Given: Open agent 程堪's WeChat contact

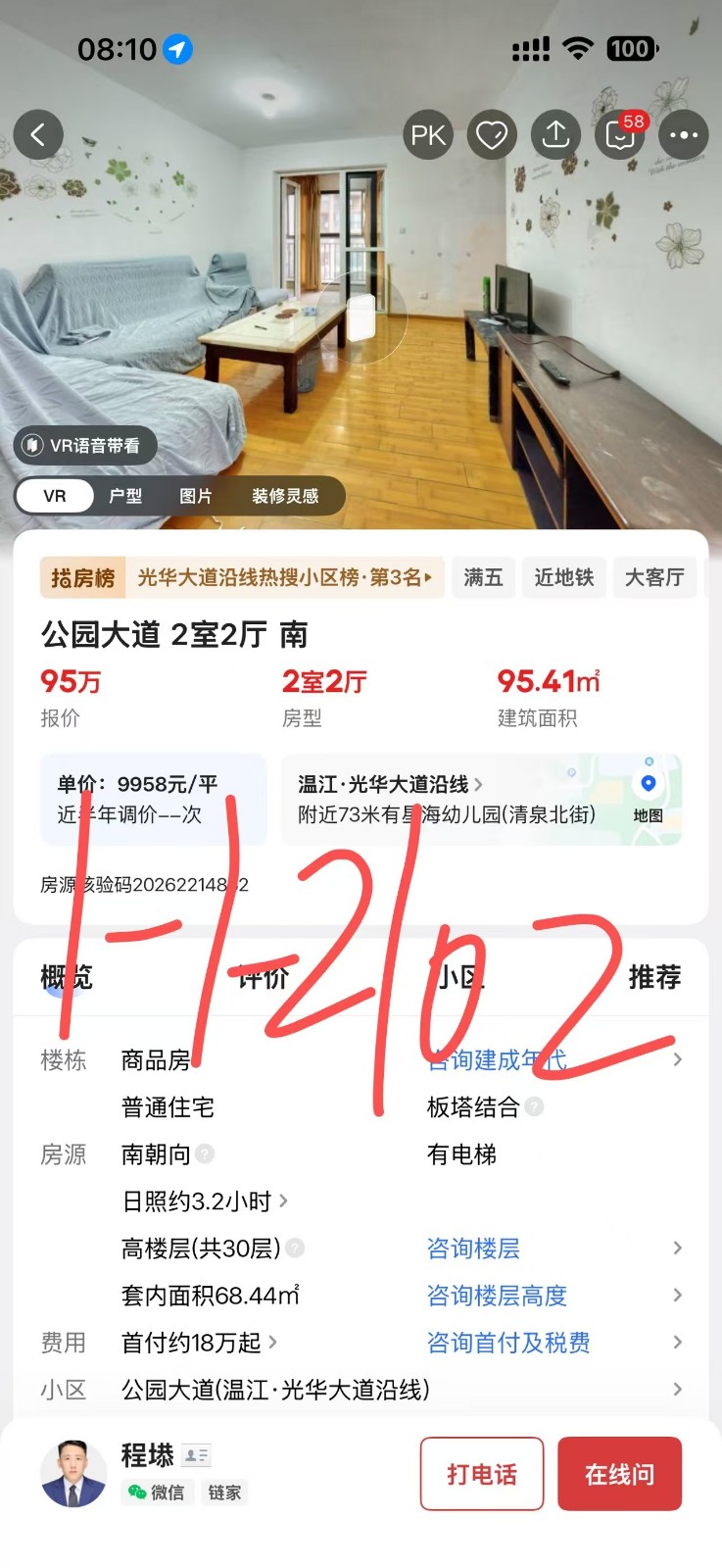Looking at the screenshot, I should [x=156, y=1493].
